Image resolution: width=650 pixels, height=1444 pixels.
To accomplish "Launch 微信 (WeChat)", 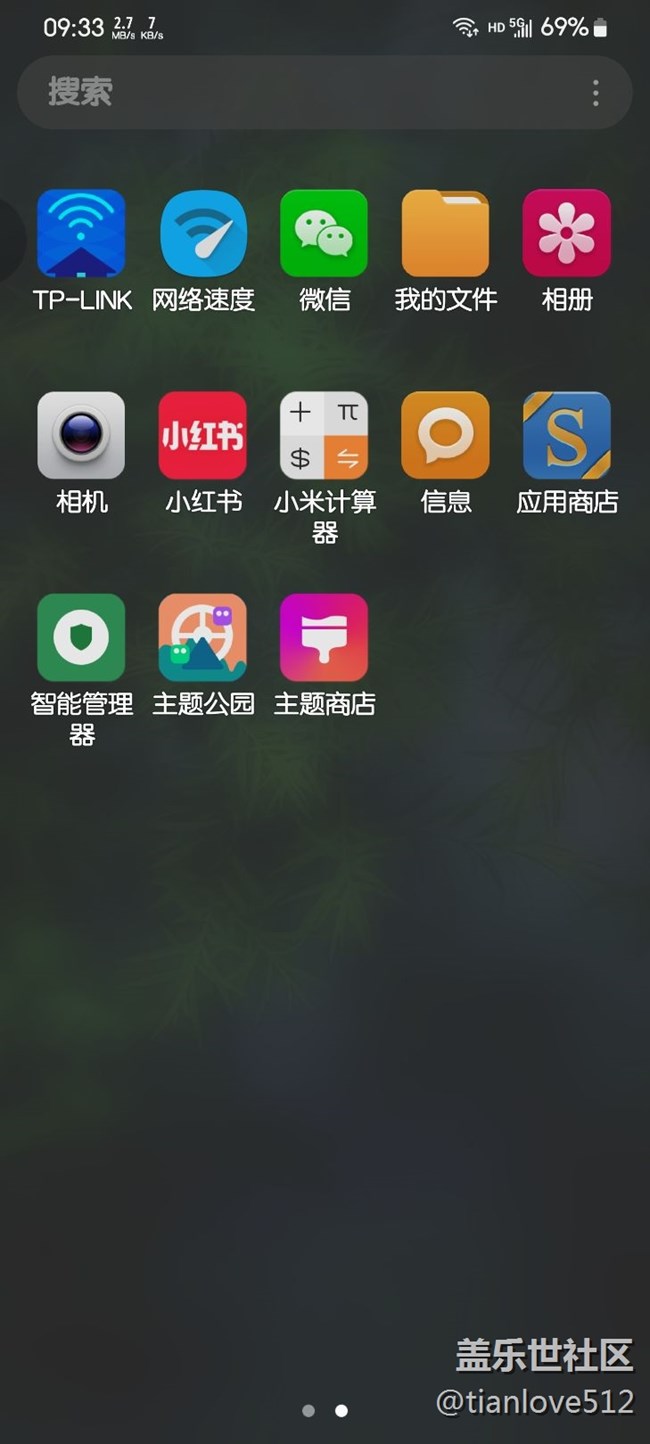I will [324, 233].
